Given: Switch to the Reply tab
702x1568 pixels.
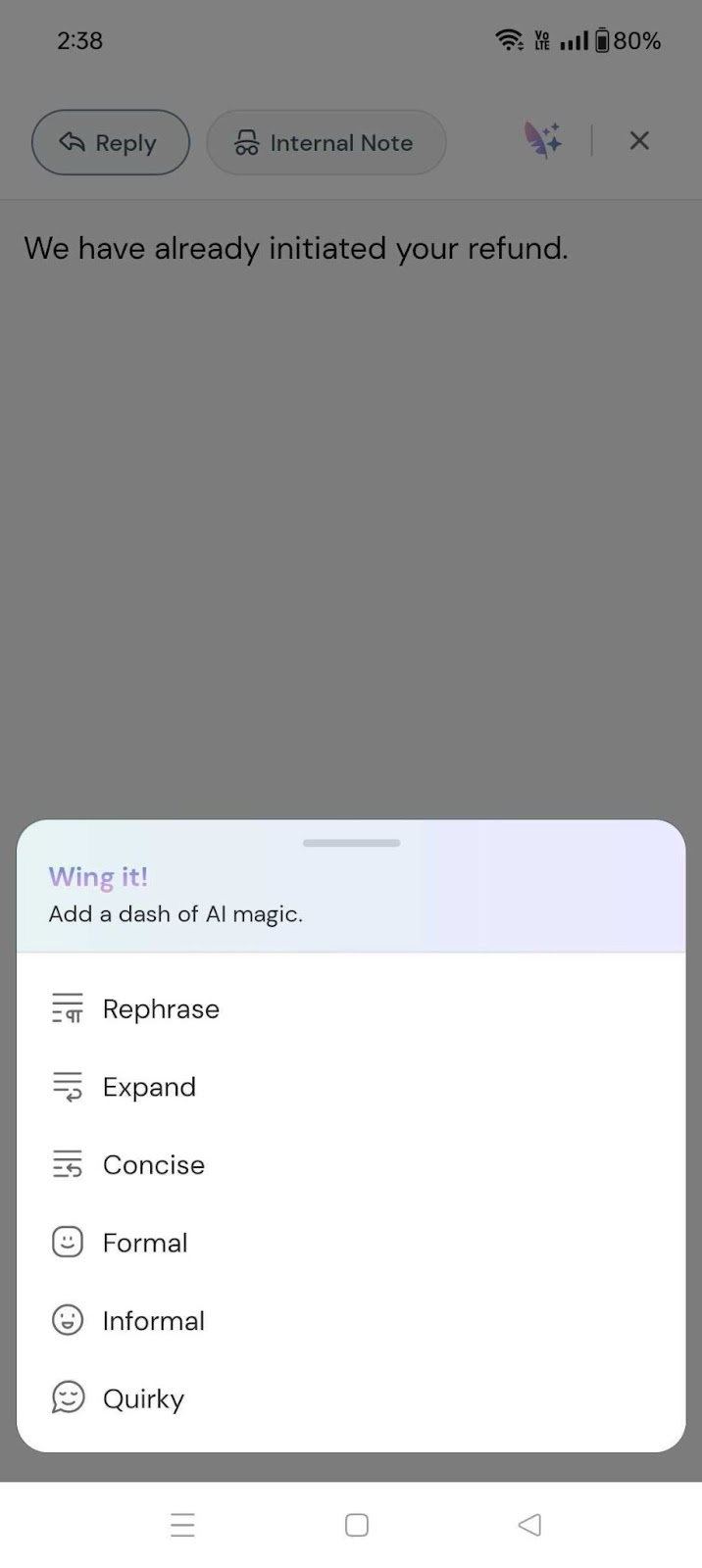Looking at the screenshot, I should click(x=110, y=143).
